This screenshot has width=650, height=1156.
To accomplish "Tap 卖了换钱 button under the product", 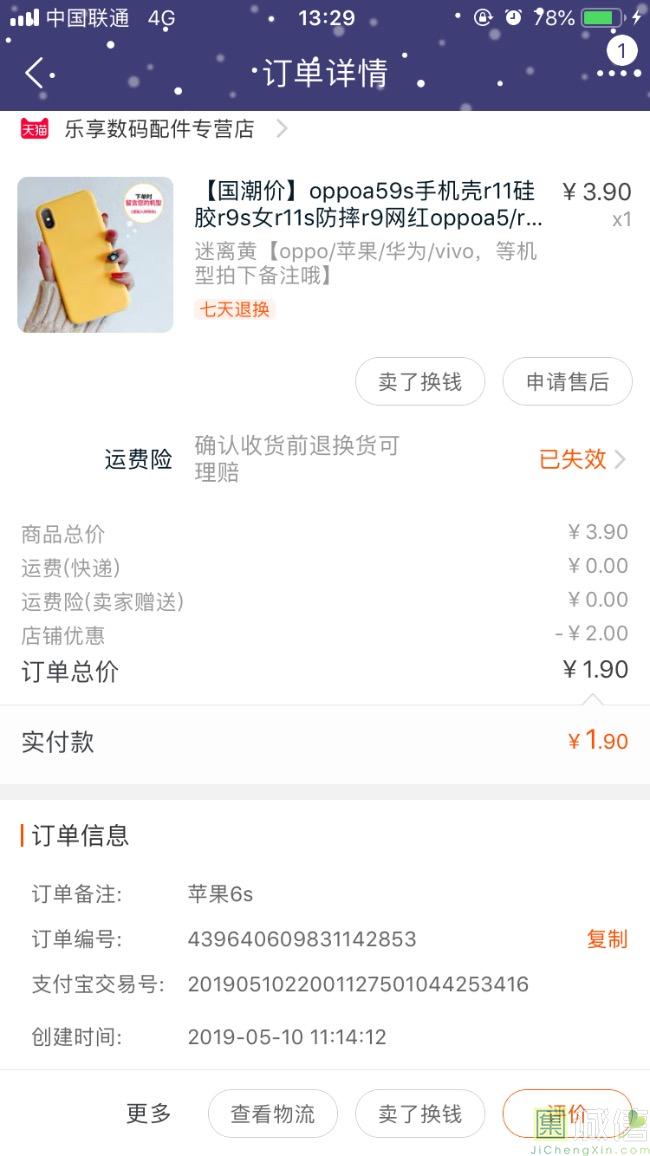I will (x=420, y=382).
